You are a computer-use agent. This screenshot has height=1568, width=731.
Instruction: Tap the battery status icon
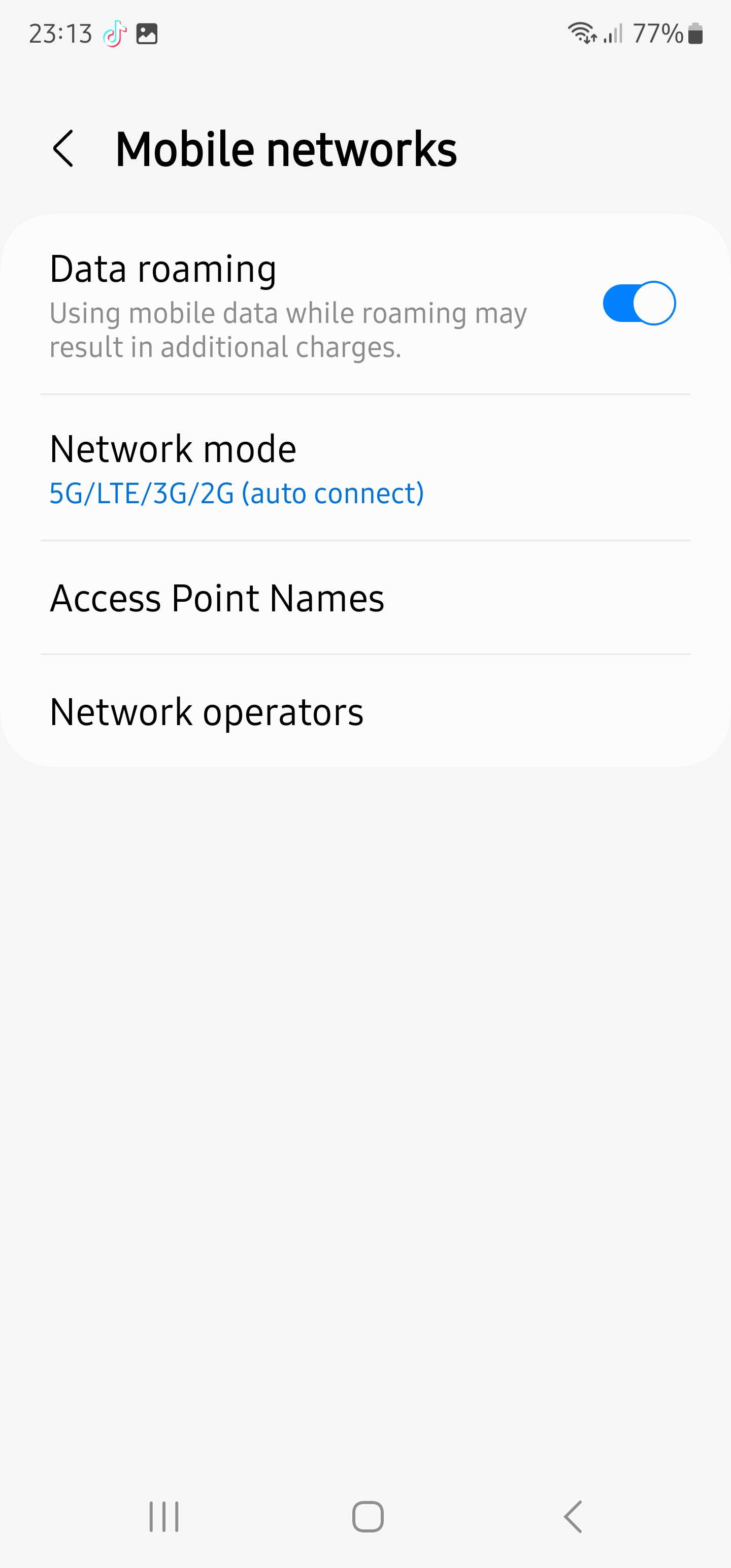point(694,35)
